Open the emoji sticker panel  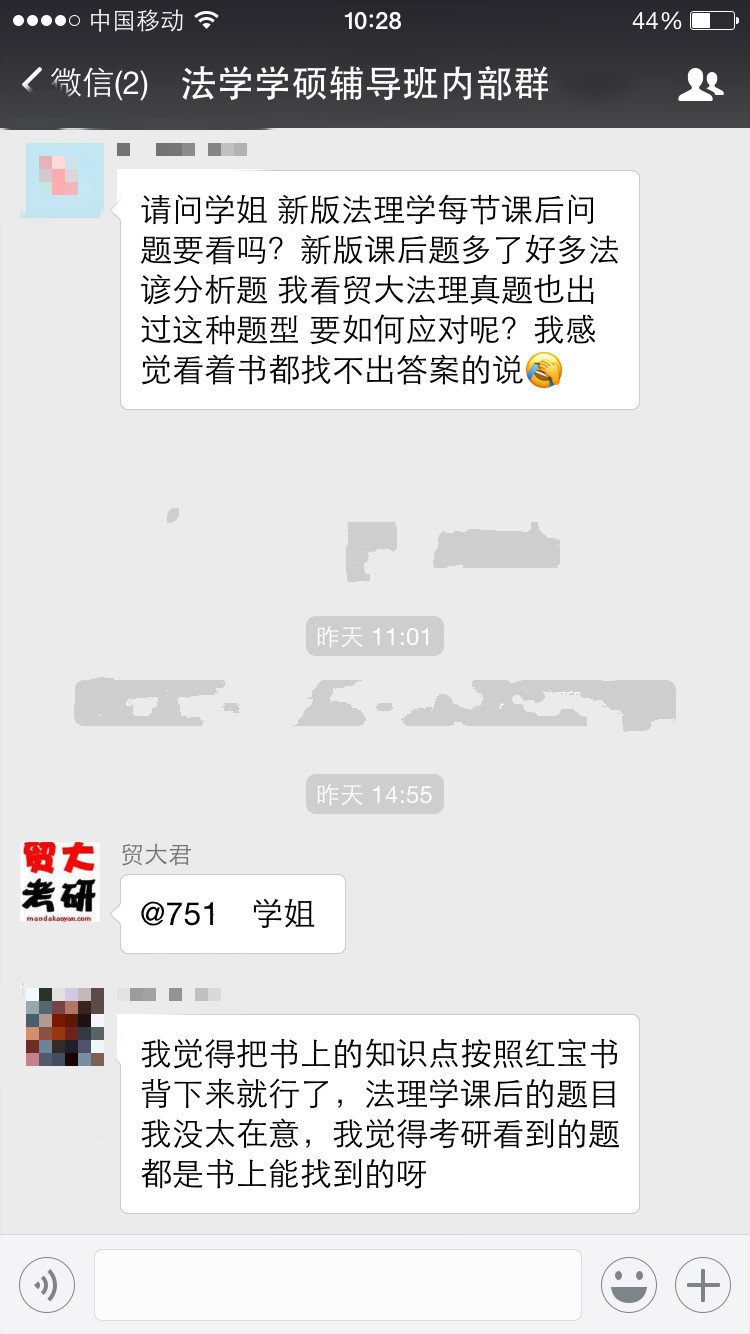(x=628, y=1285)
